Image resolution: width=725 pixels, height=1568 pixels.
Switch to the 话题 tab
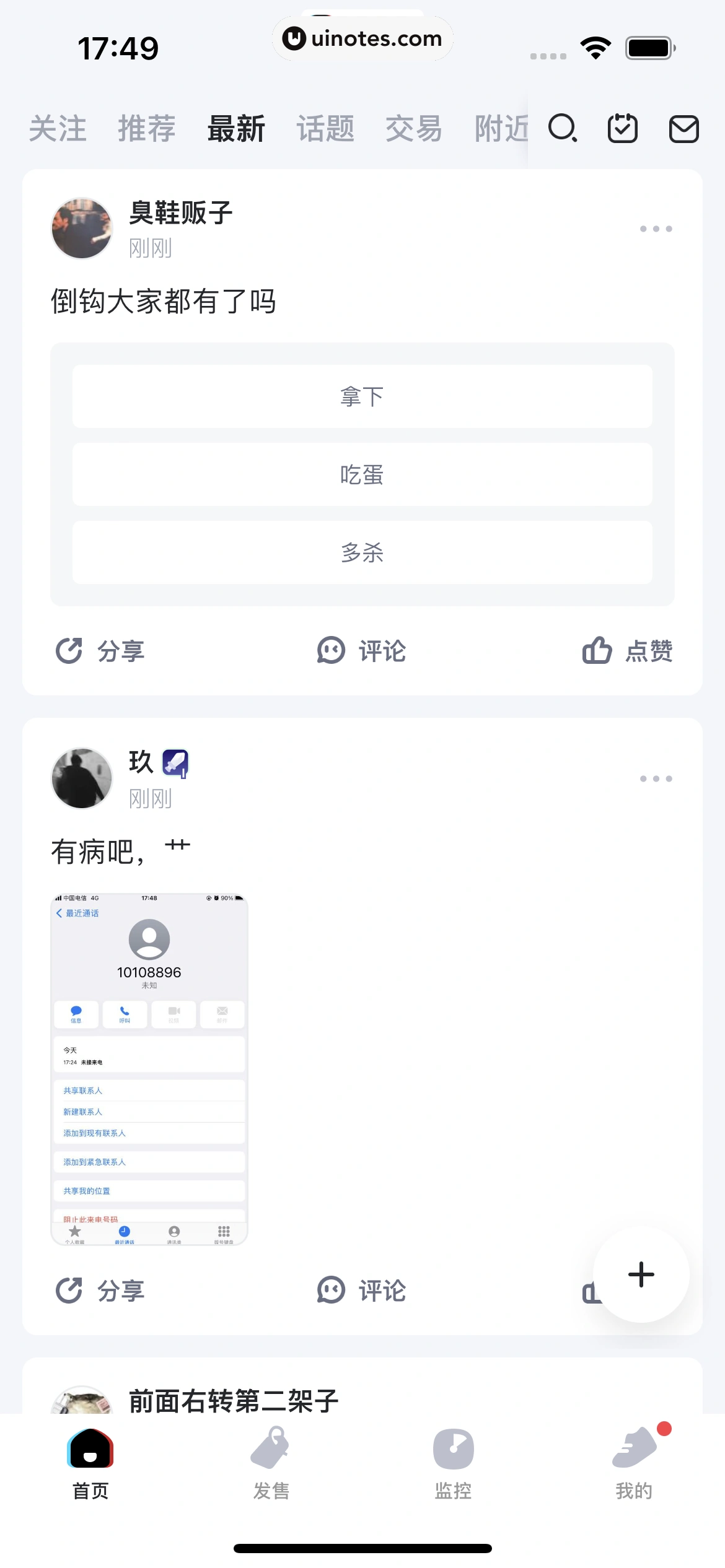[x=325, y=129]
